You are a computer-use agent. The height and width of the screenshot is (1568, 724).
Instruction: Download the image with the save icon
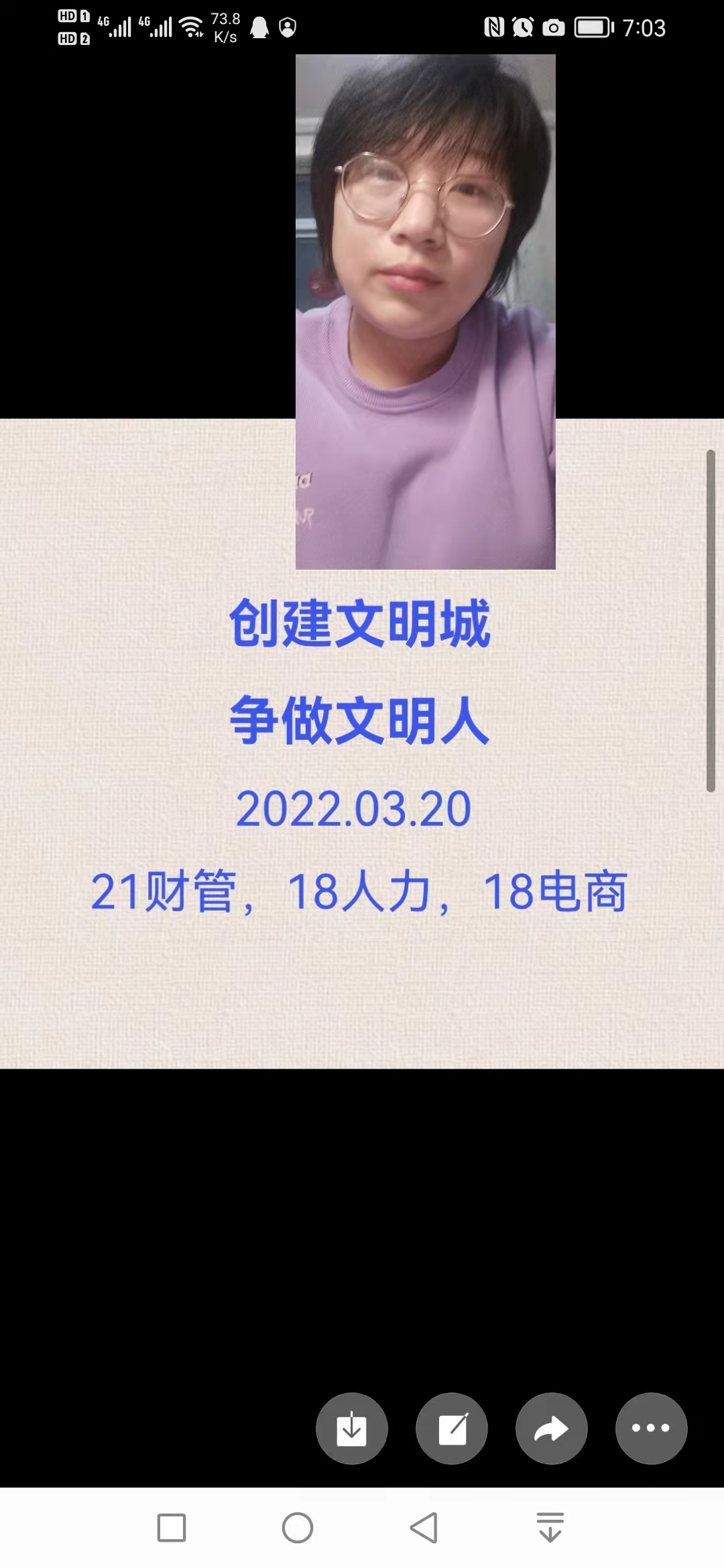click(x=351, y=1428)
